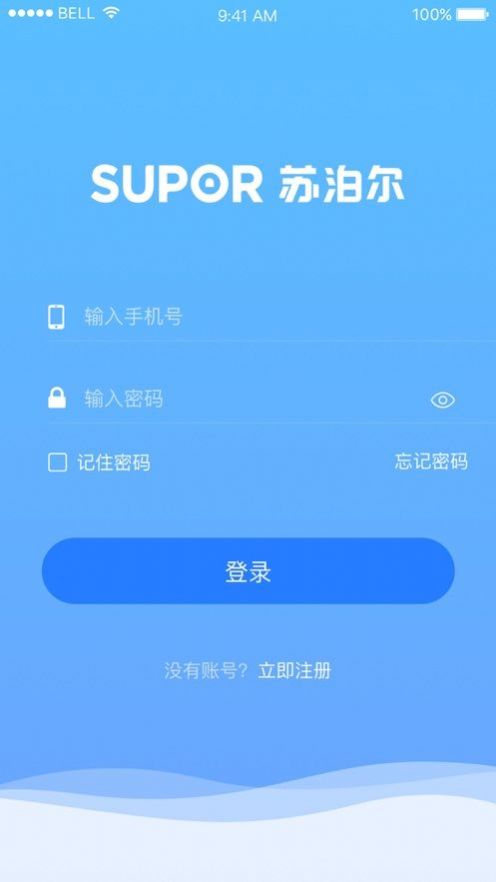The image size is (496, 882).
Task: Check the 记住密码 remember password box
Action: click(x=57, y=463)
